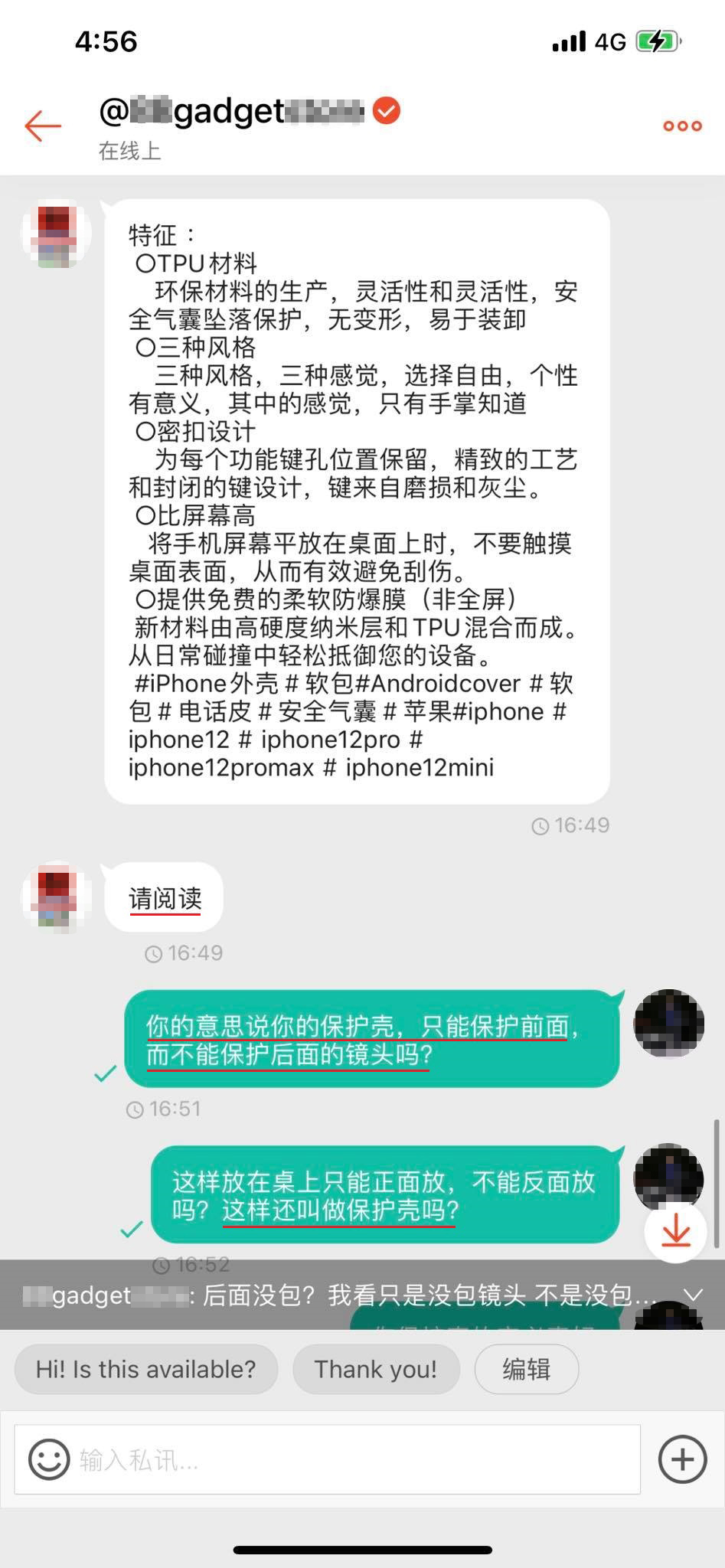The width and height of the screenshot is (725, 1568).
Task: Open the plus attachment menu
Action: [x=681, y=1459]
